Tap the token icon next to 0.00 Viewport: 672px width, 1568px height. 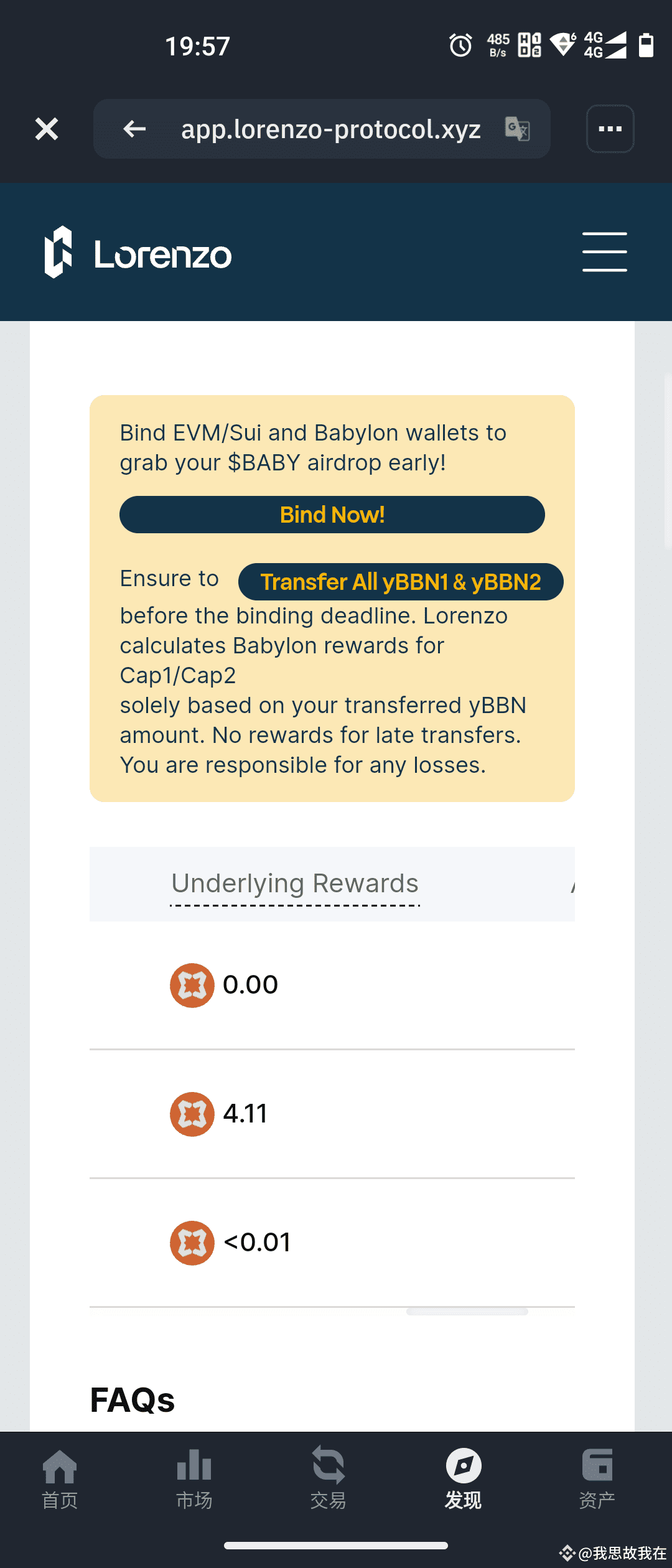192,985
